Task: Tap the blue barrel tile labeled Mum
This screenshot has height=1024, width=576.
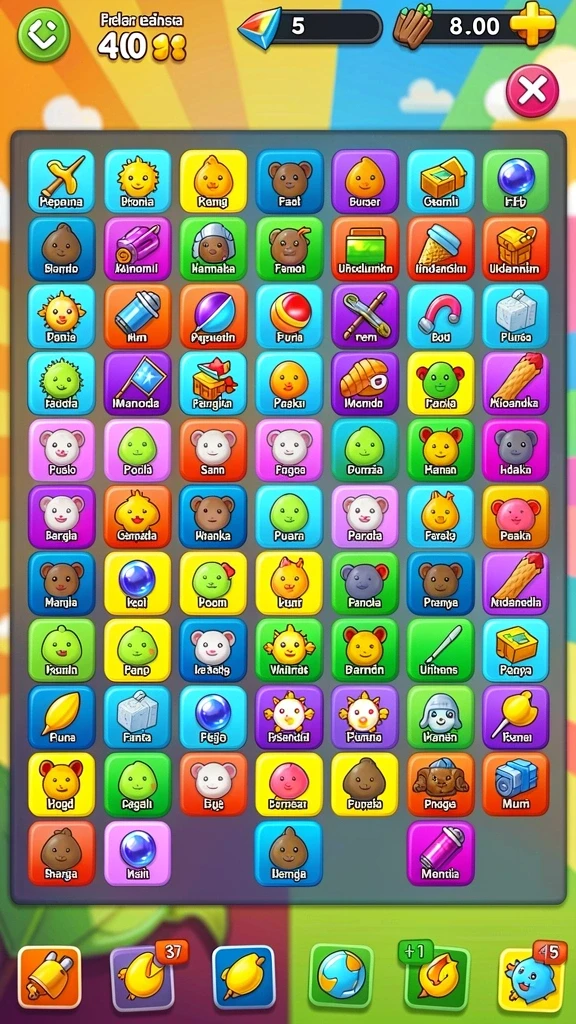Action: click(x=516, y=784)
